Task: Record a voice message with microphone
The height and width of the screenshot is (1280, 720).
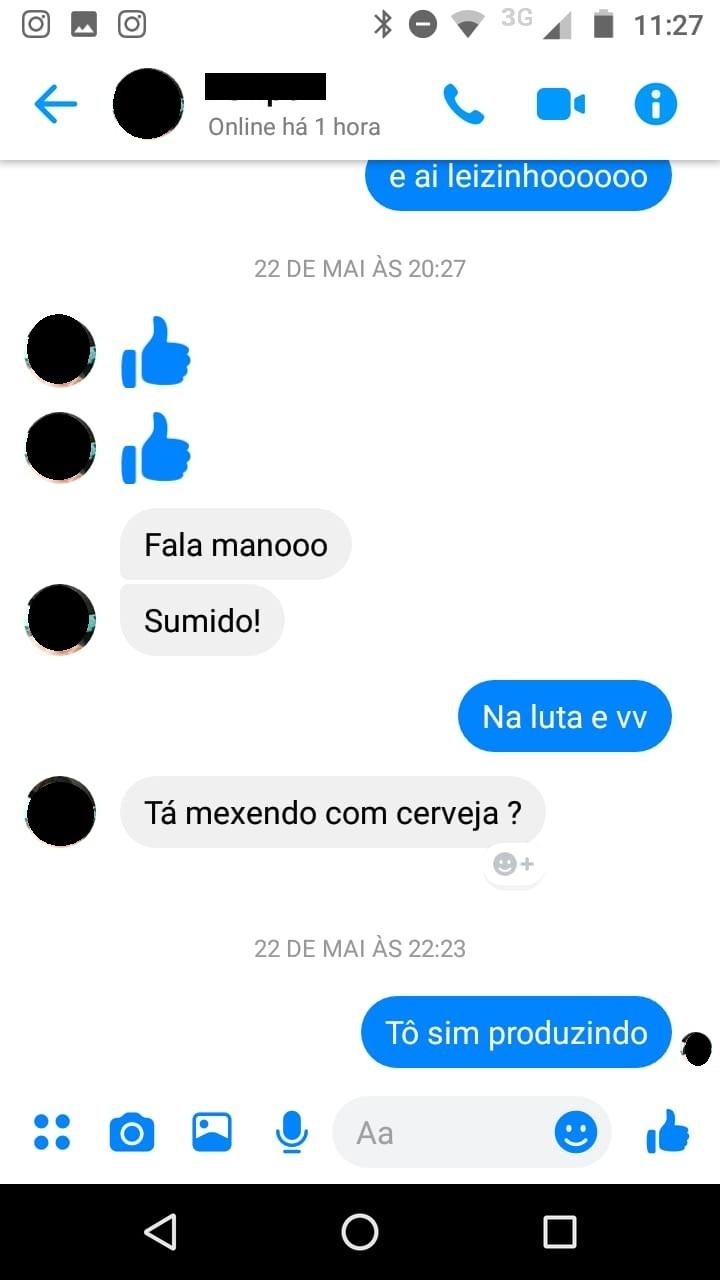Action: point(291,1132)
